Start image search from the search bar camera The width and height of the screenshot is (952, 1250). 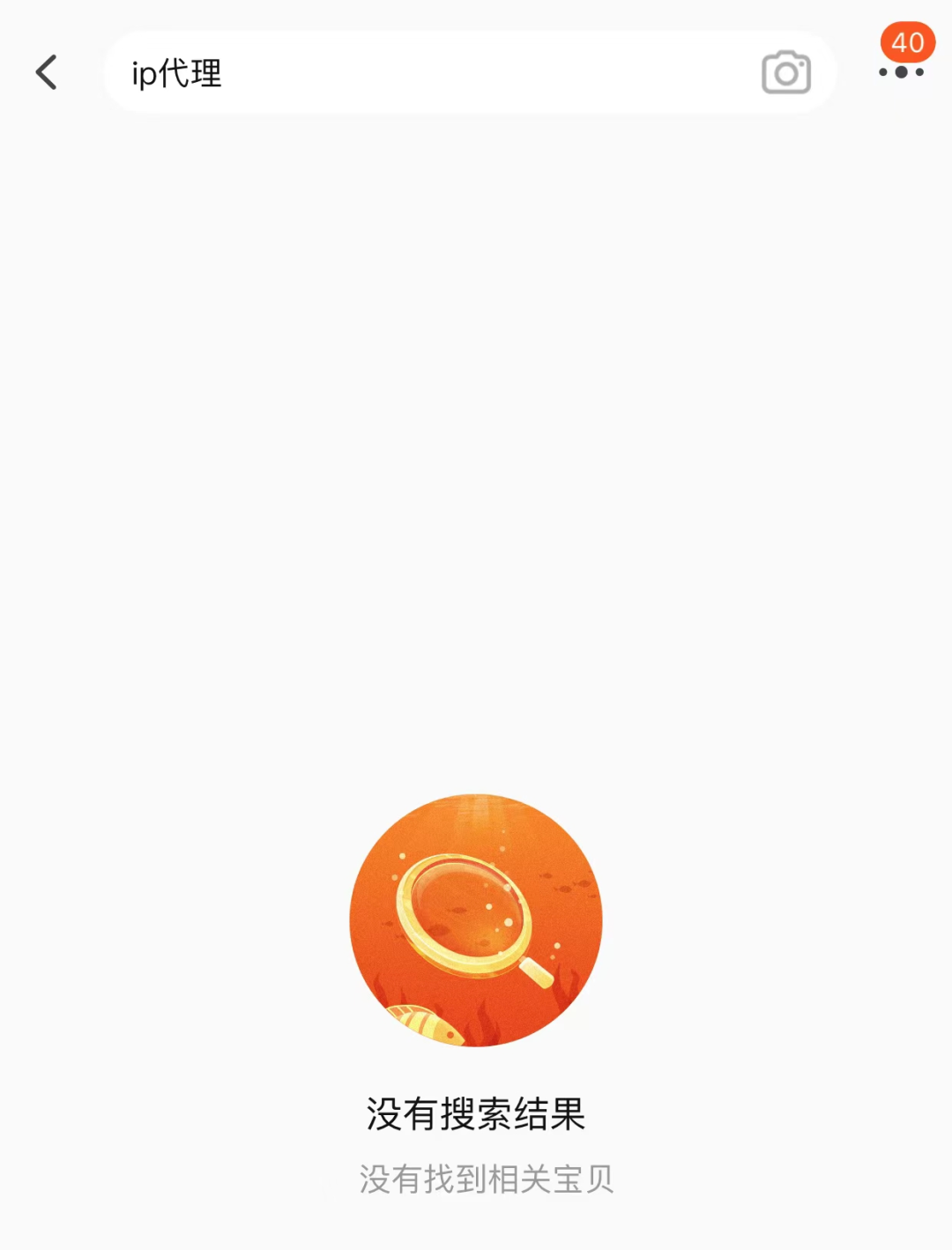point(785,72)
